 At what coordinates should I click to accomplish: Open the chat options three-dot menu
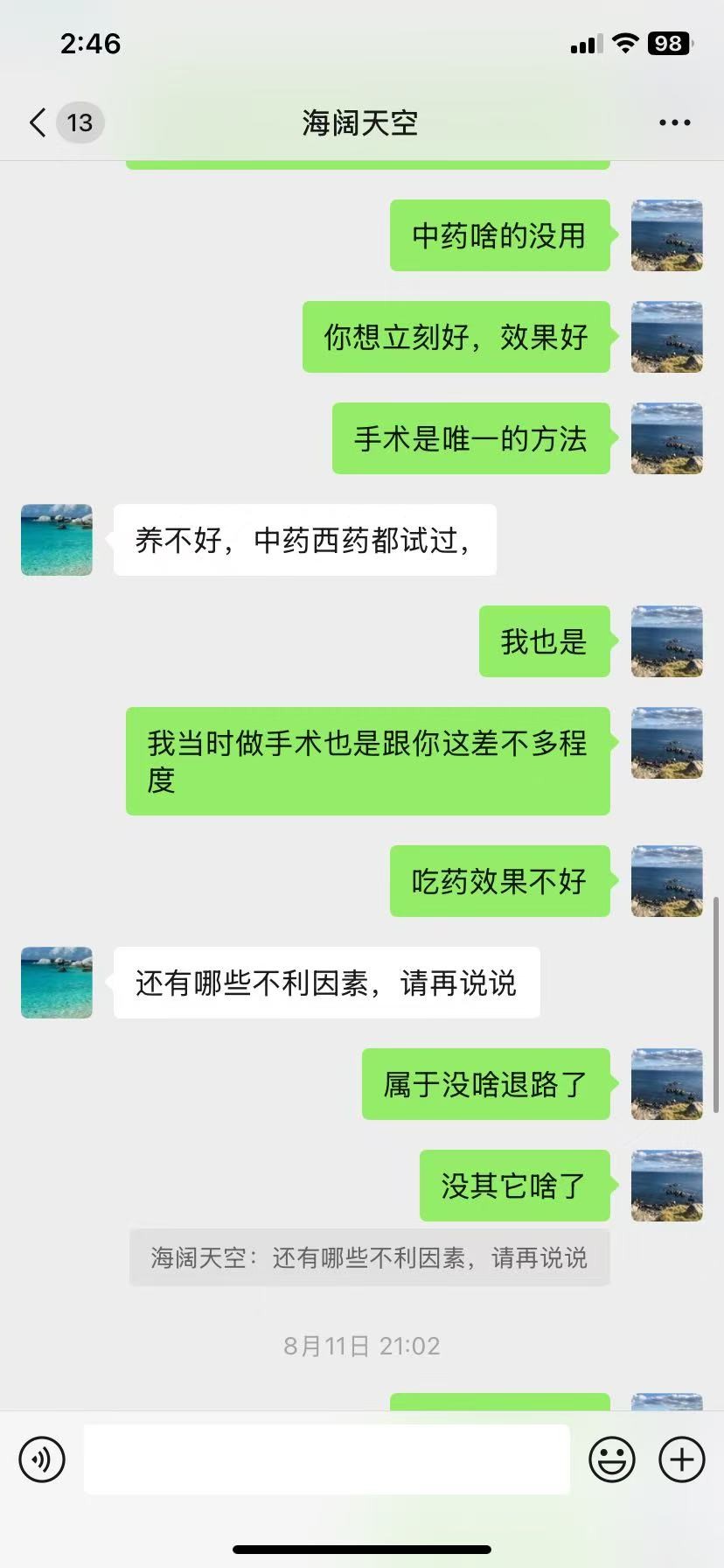pyautogui.click(x=674, y=122)
